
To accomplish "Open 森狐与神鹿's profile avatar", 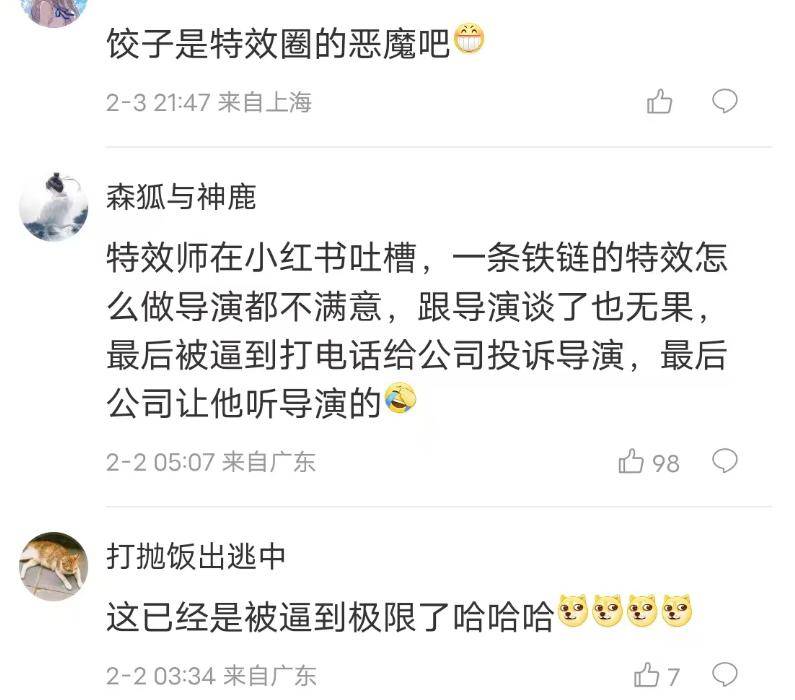I will coord(54,207).
